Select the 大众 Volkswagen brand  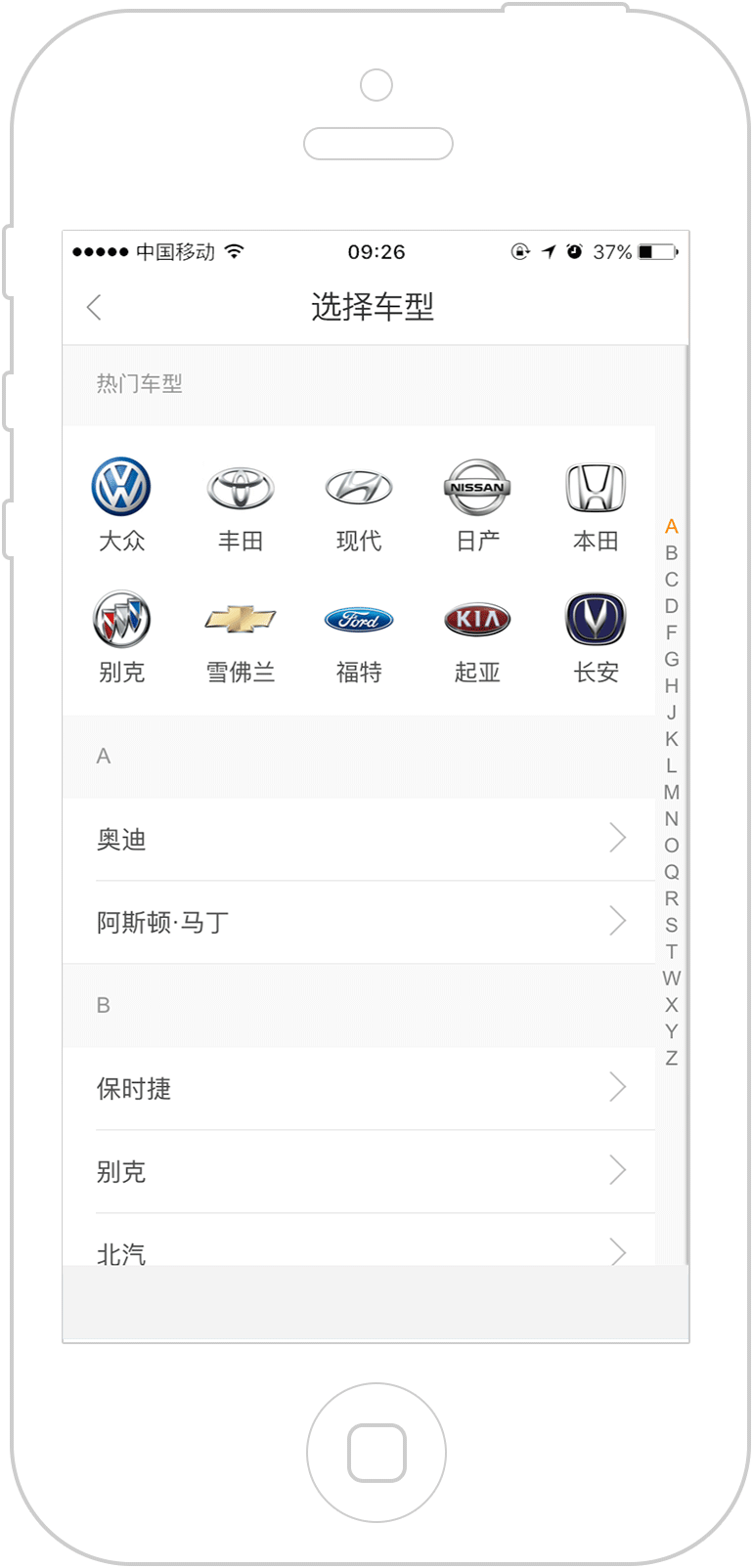point(121,504)
